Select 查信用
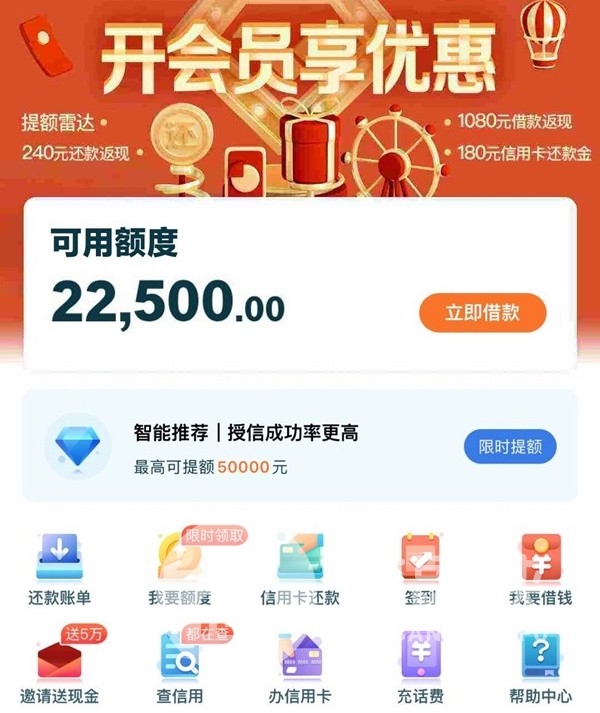 pyautogui.click(x=180, y=667)
